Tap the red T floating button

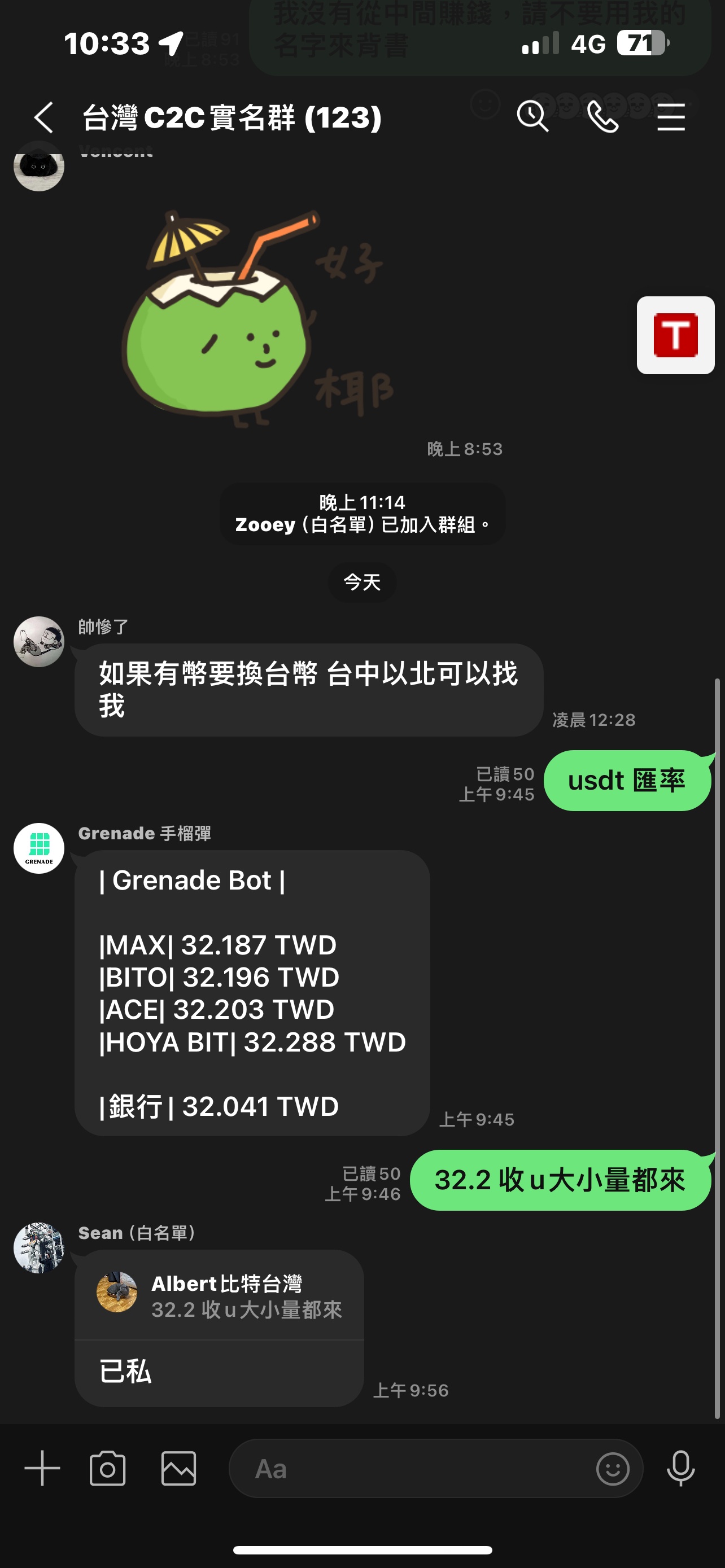(x=675, y=335)
